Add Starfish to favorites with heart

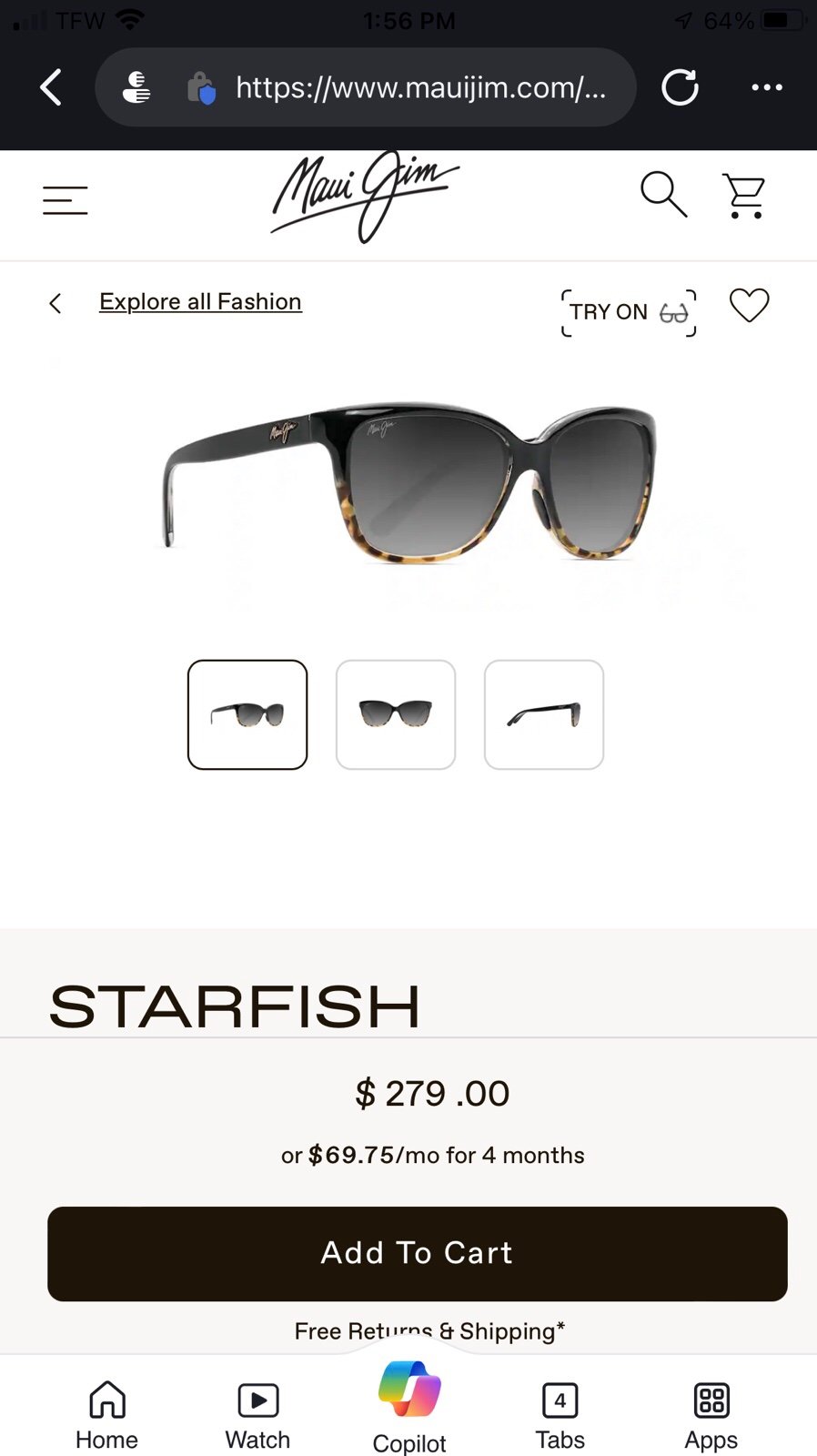750,306
